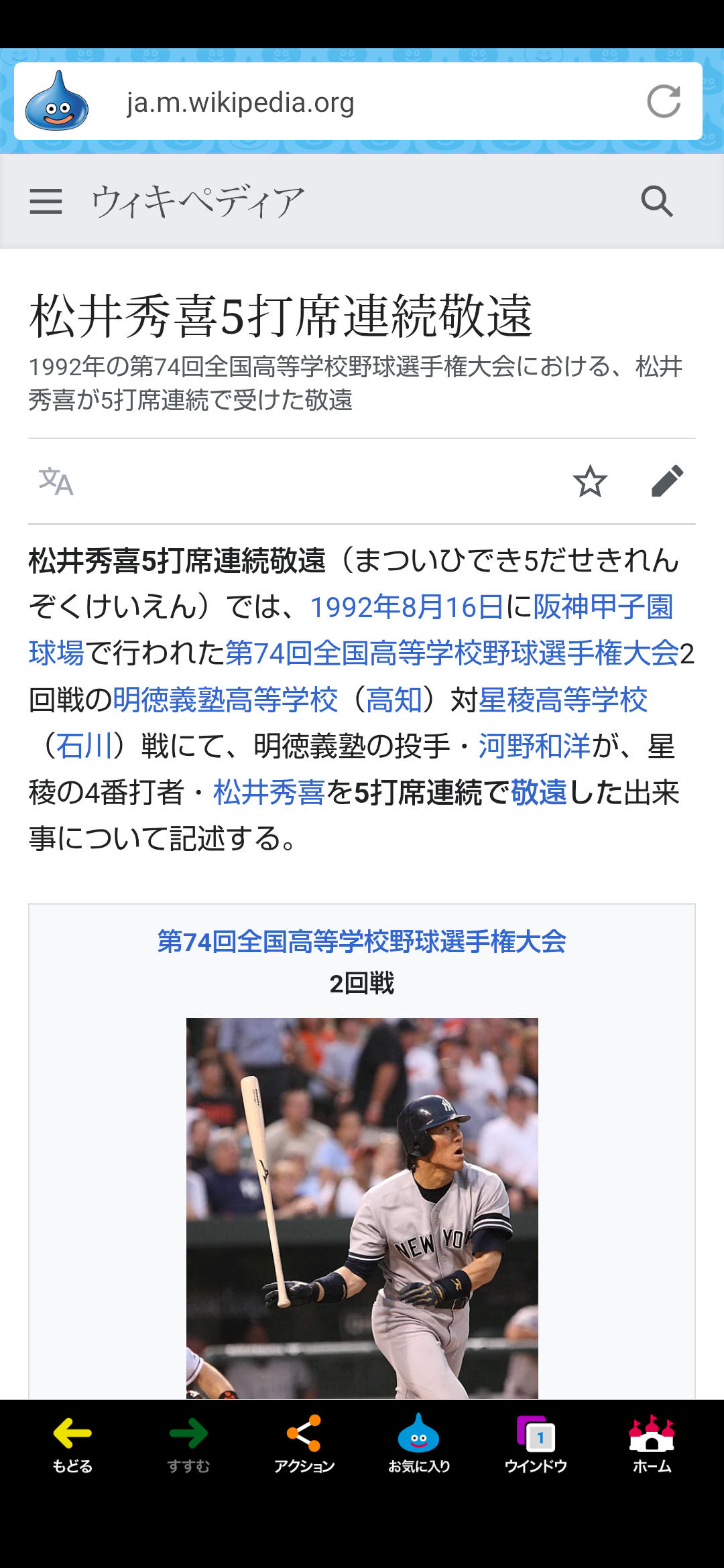Open the Wikipedia hamburger menu
724x1568 pixels.
pyautogui.click(x=46, y=201)
